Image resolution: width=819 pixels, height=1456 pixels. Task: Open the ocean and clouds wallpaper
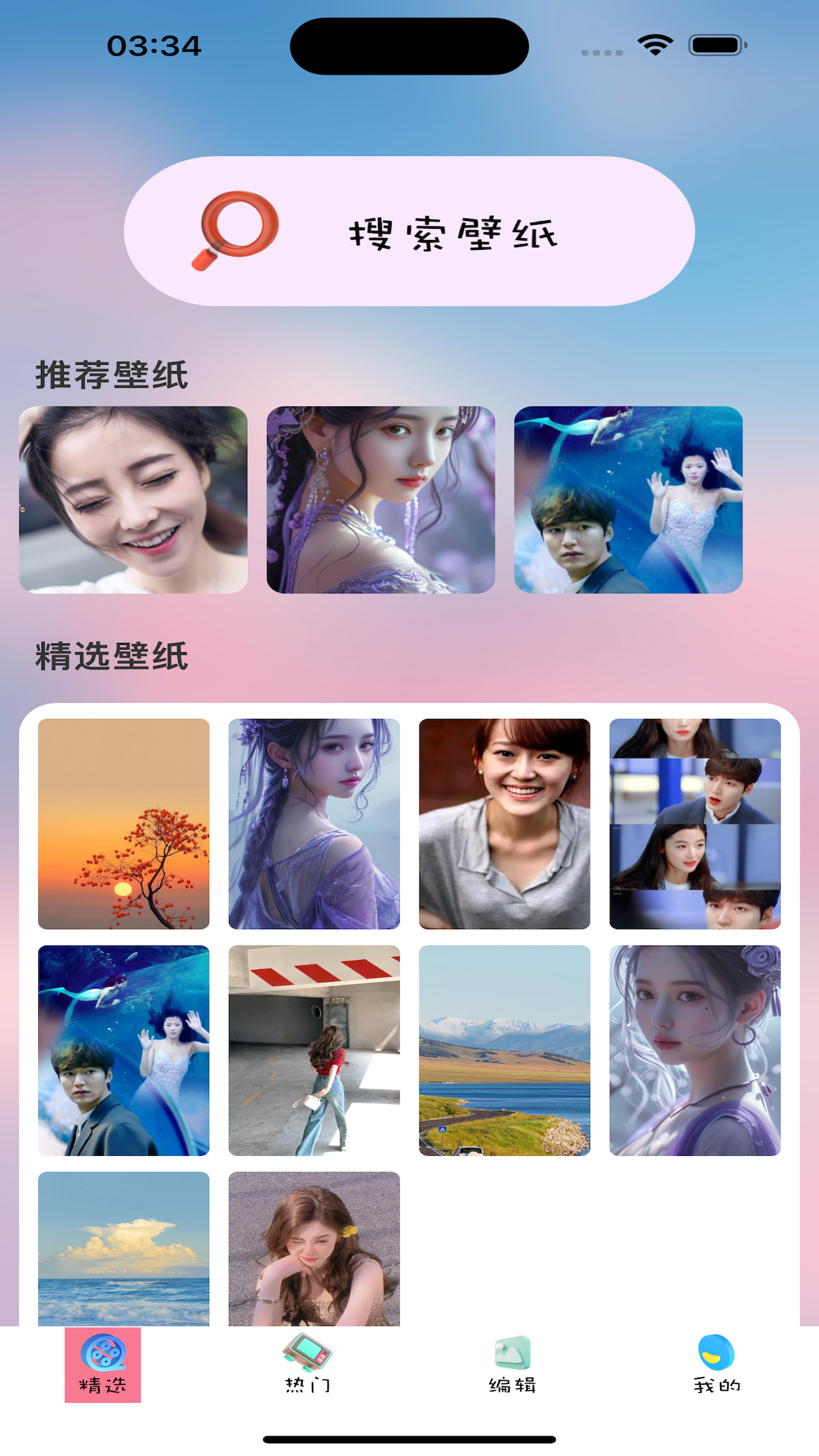124,1248
